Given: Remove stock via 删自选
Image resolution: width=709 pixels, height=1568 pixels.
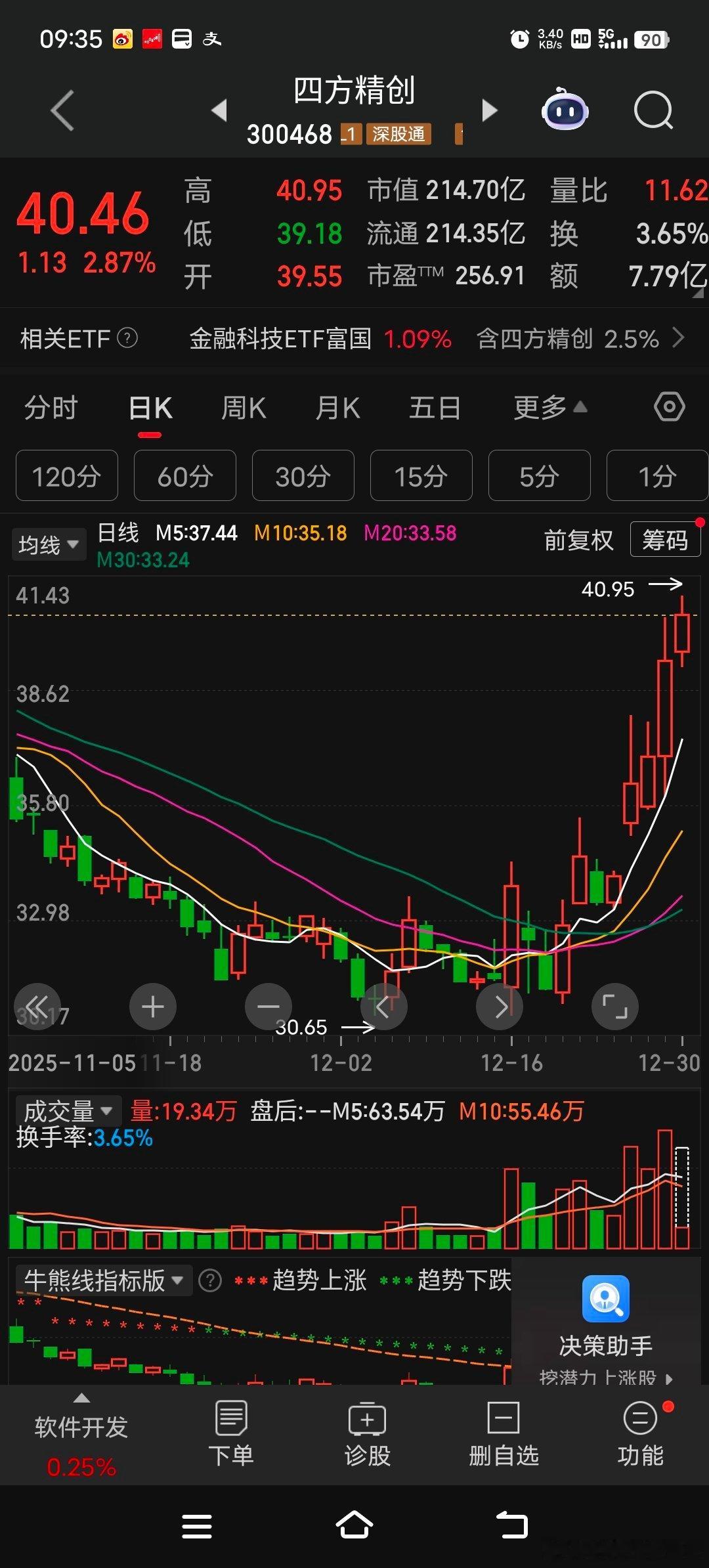Looking at the screenshot, I should click(x=504, y=1434).
